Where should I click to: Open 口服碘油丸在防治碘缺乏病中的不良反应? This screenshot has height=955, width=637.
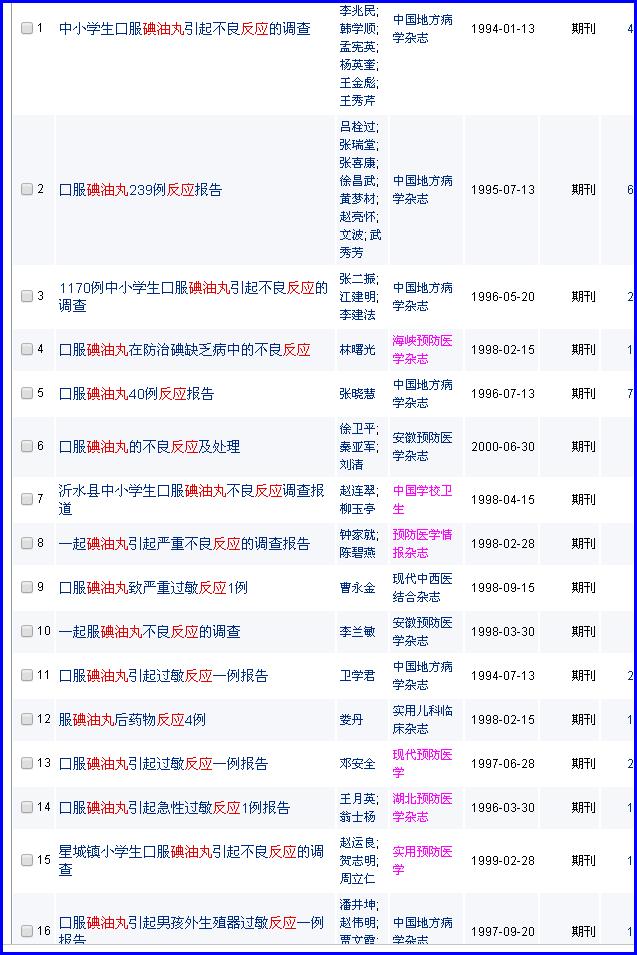coord(184,350)
